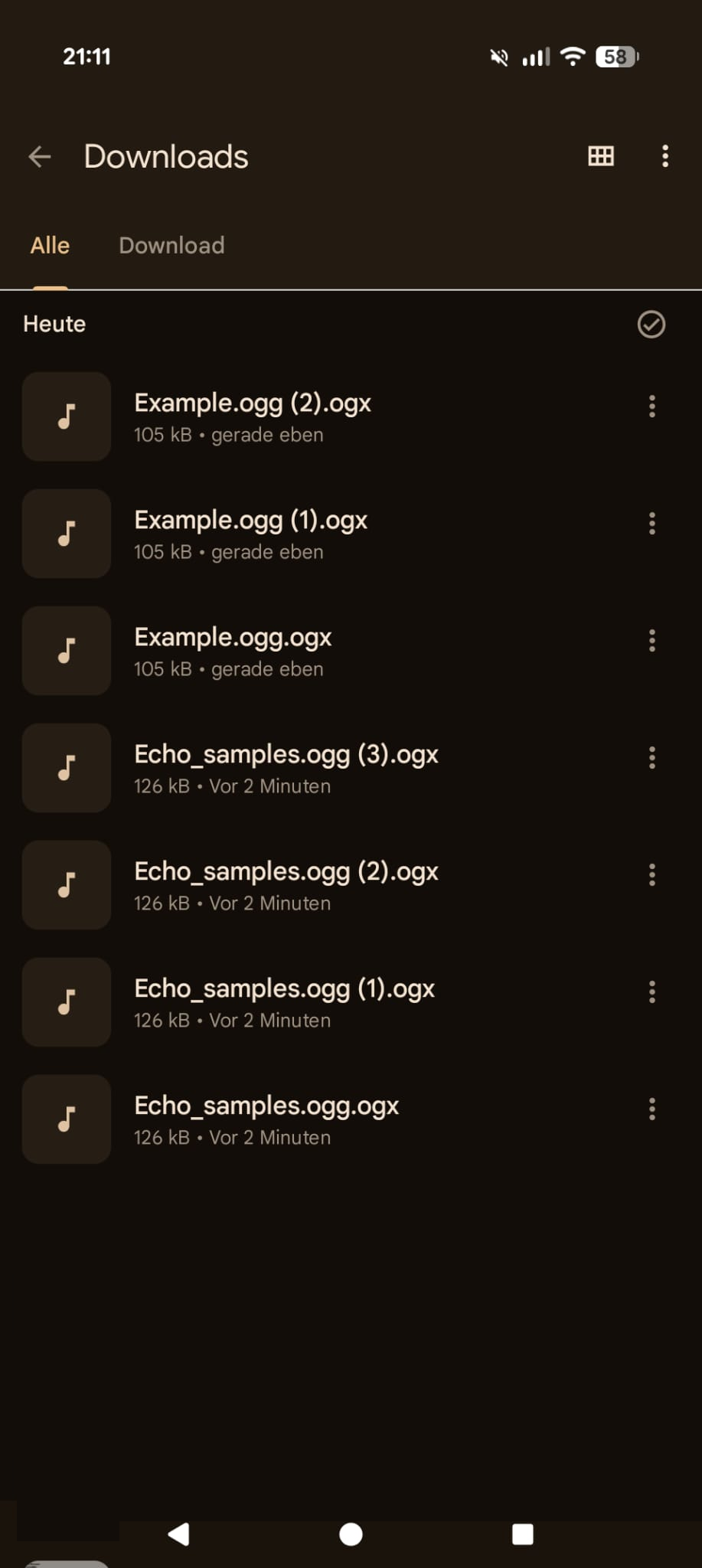Viewport: 702px width, 1568px height.
Task: Open options for Example.ogg (2).ogx
Action: click(651, 407)
